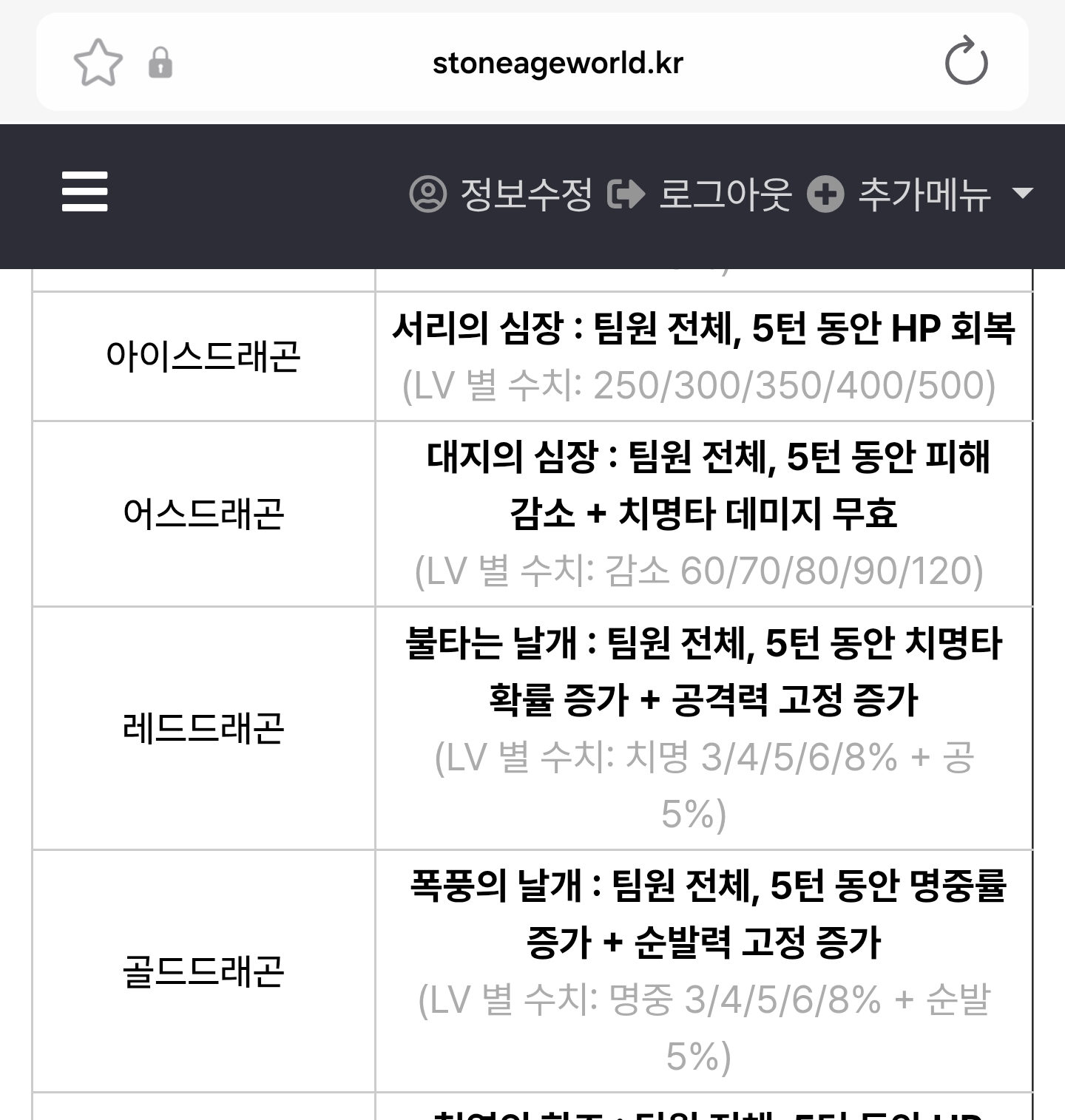Open 정보수정 profile edit
This screenshot has width=1065, height=1120.
coord(501,194)
